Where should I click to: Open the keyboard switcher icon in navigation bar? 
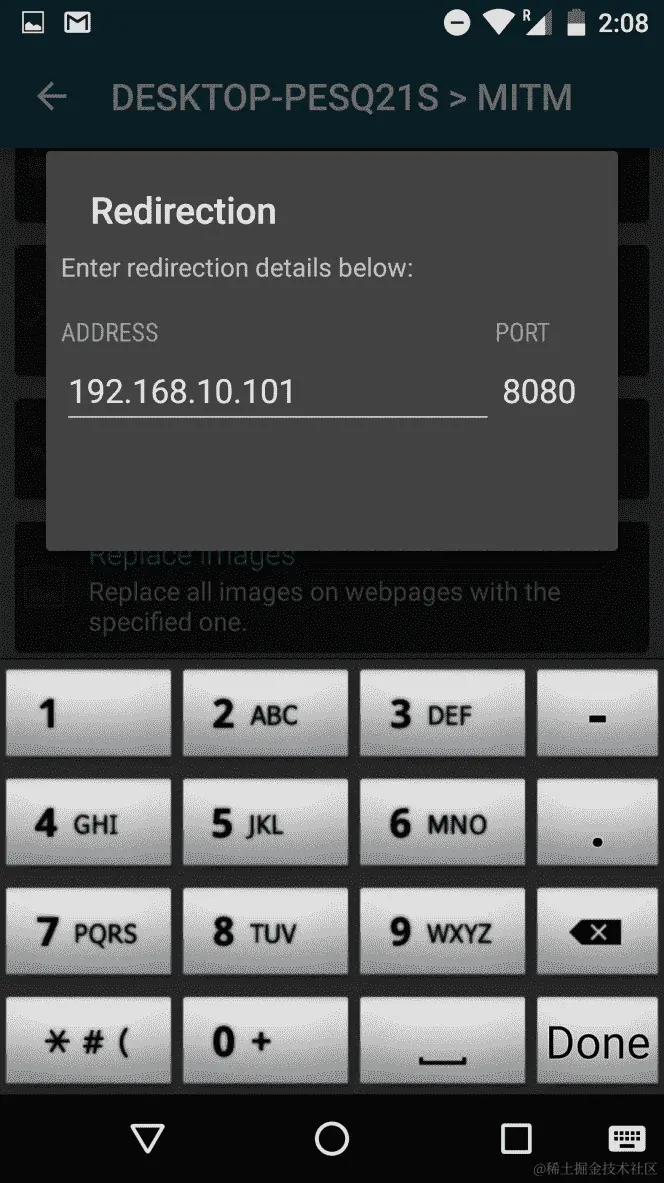click(626, 1138)
